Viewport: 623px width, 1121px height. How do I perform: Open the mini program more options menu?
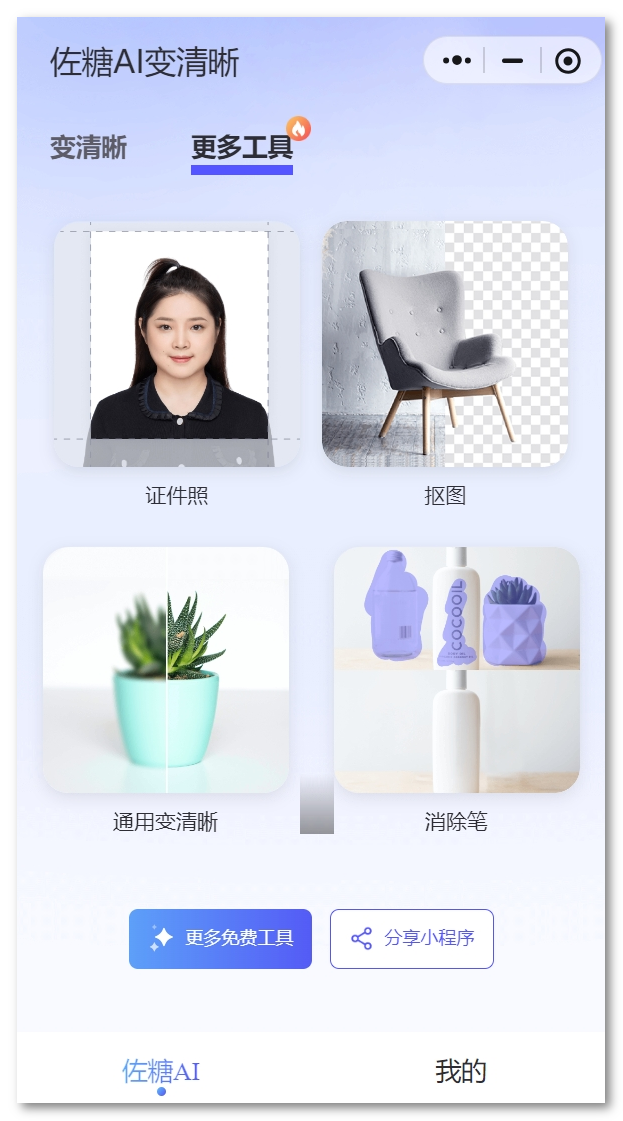pyautogui.click(x=456, y=61)
